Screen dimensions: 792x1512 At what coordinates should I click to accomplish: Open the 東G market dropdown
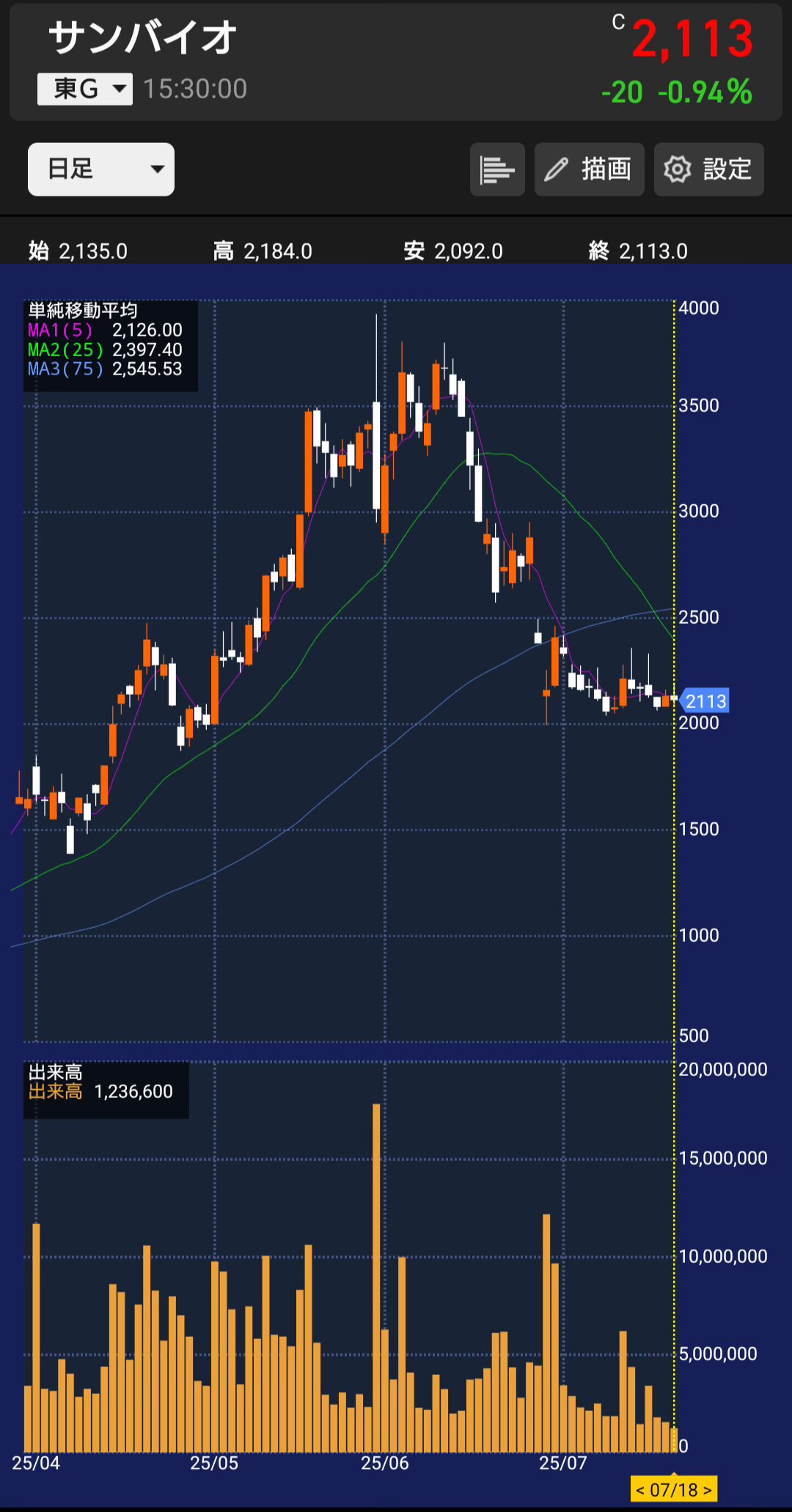click(x=85, y=89)
